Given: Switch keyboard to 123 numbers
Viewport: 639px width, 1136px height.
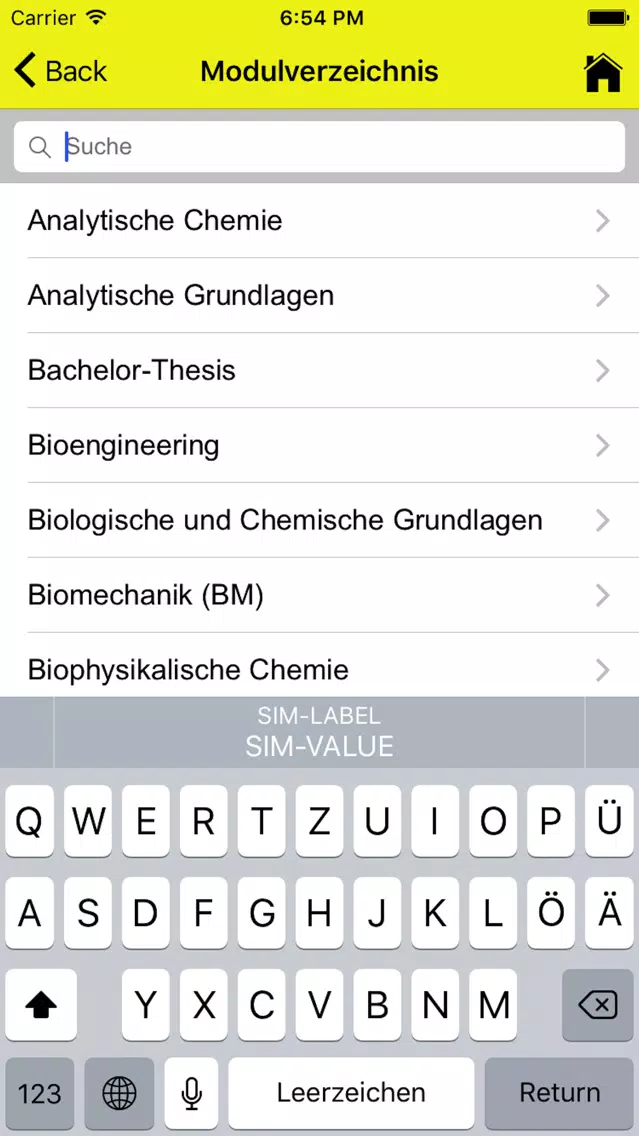Looking at the screenshot, I should pos(40,1093).
